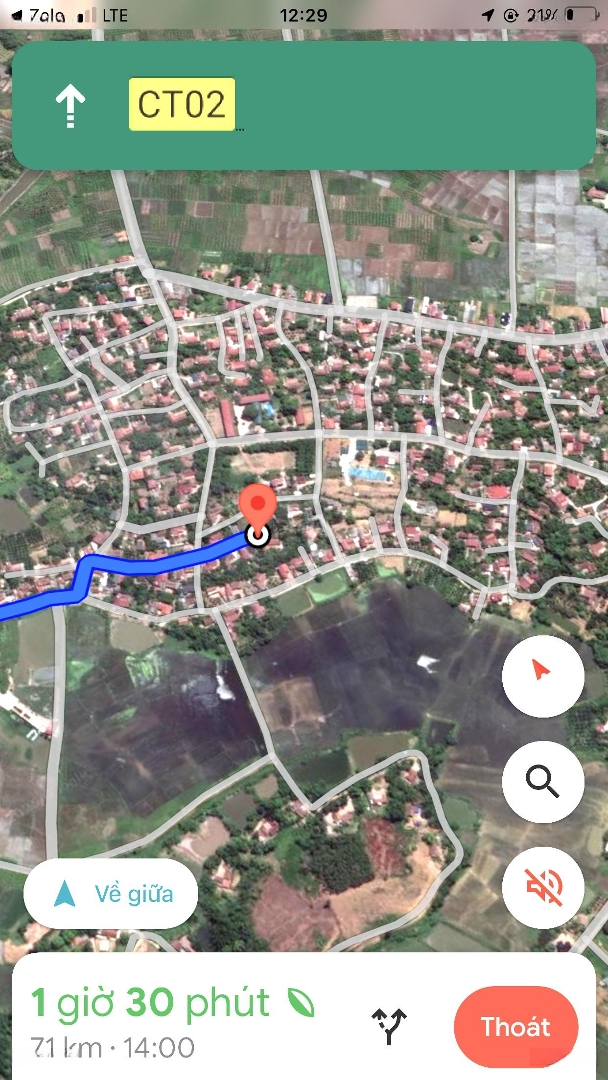Viewport: 608px width, 1080px height.
Task: Open alternate routes icon
Action: point(388,1027)
